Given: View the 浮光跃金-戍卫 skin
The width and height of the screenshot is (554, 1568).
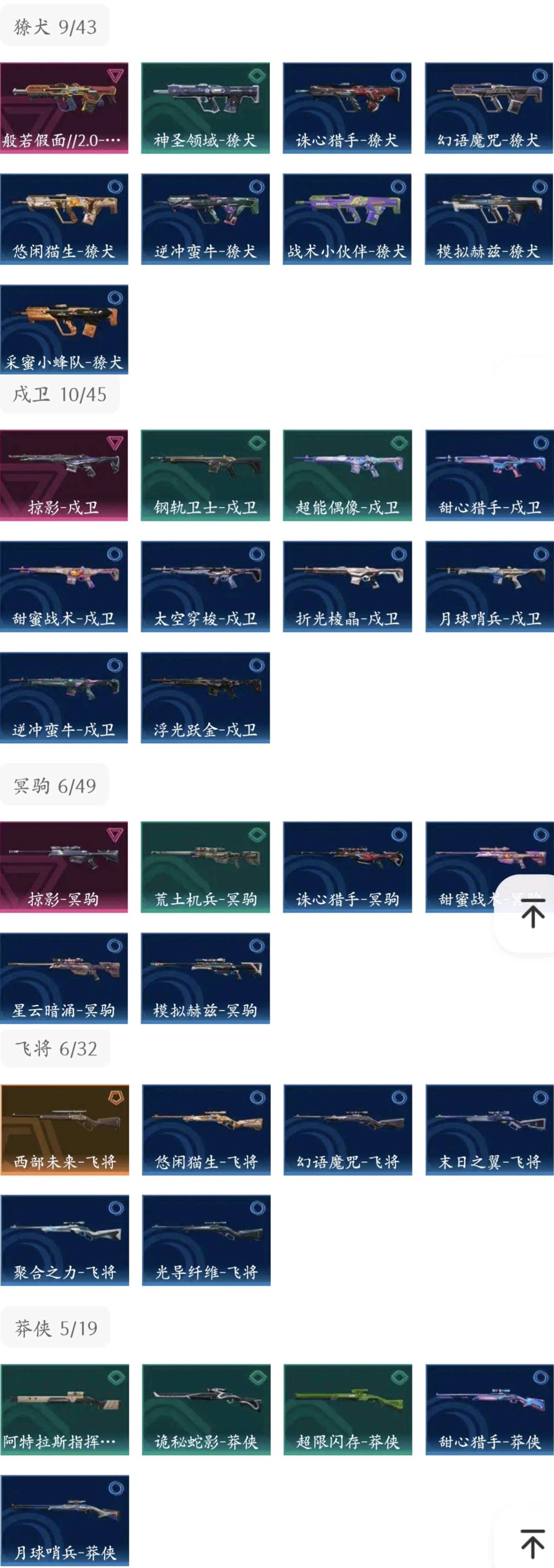Looking at the screenshot, I should [205, 698].
